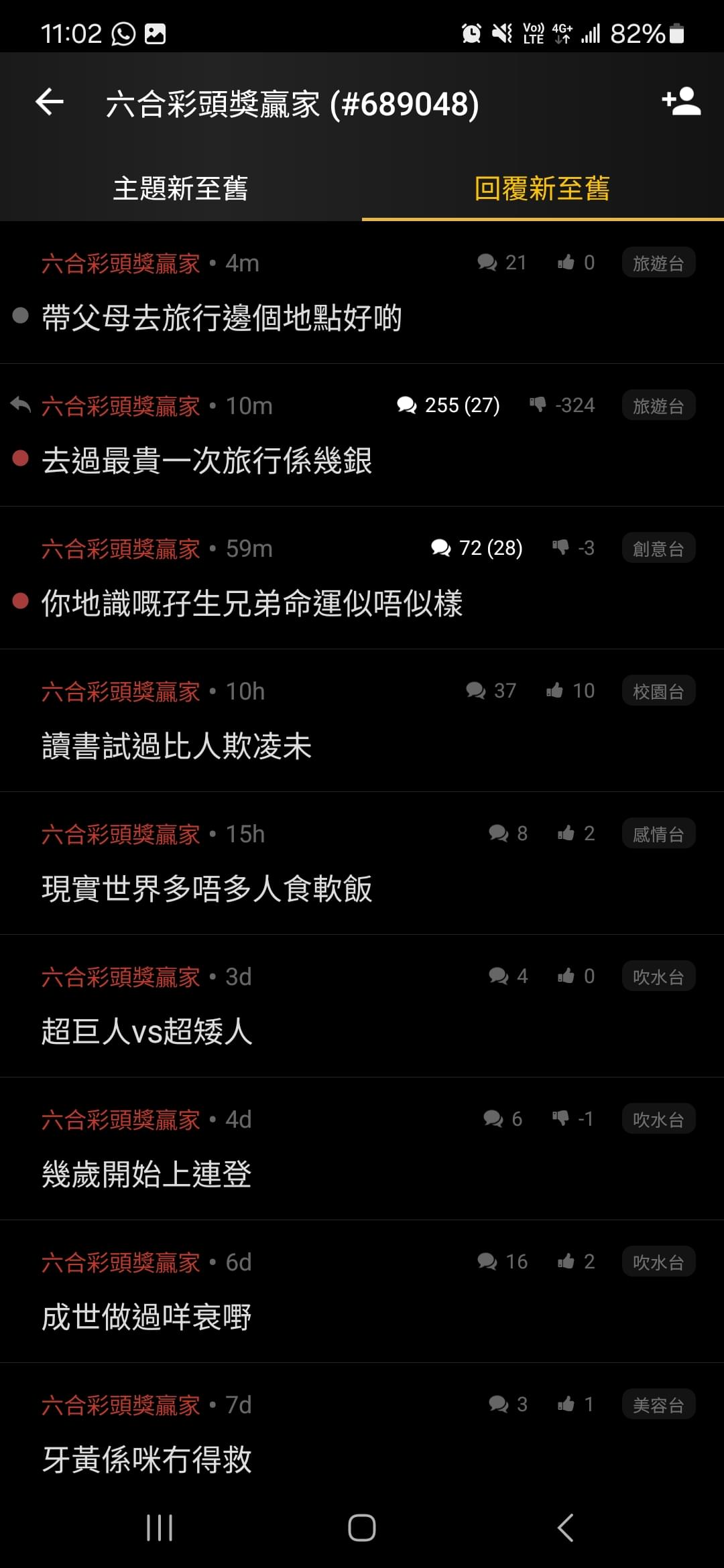Go back using the top-left arrow
The image size is (724, 1568).
click(50, 102)
